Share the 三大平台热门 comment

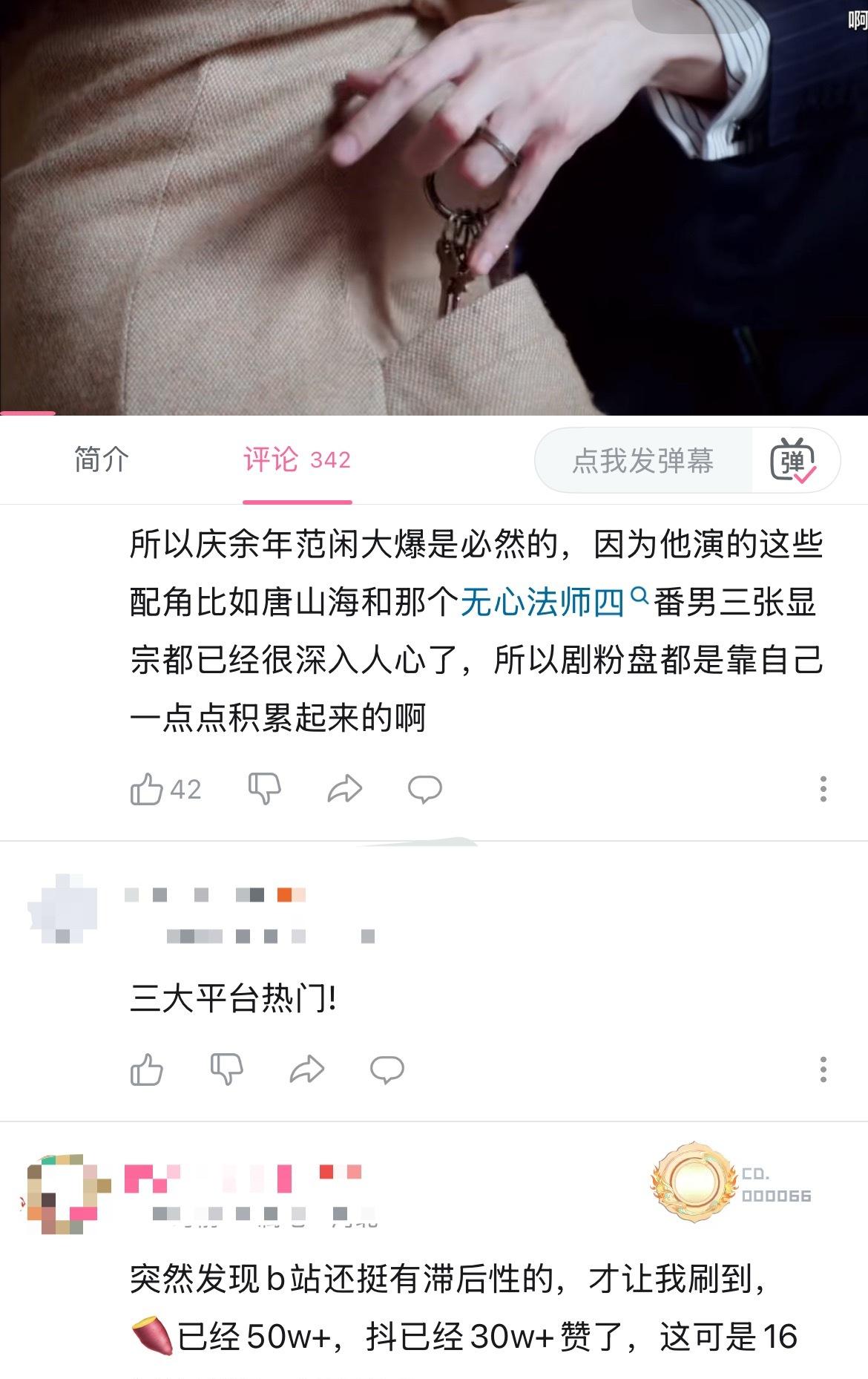[x=307, y=1070]
